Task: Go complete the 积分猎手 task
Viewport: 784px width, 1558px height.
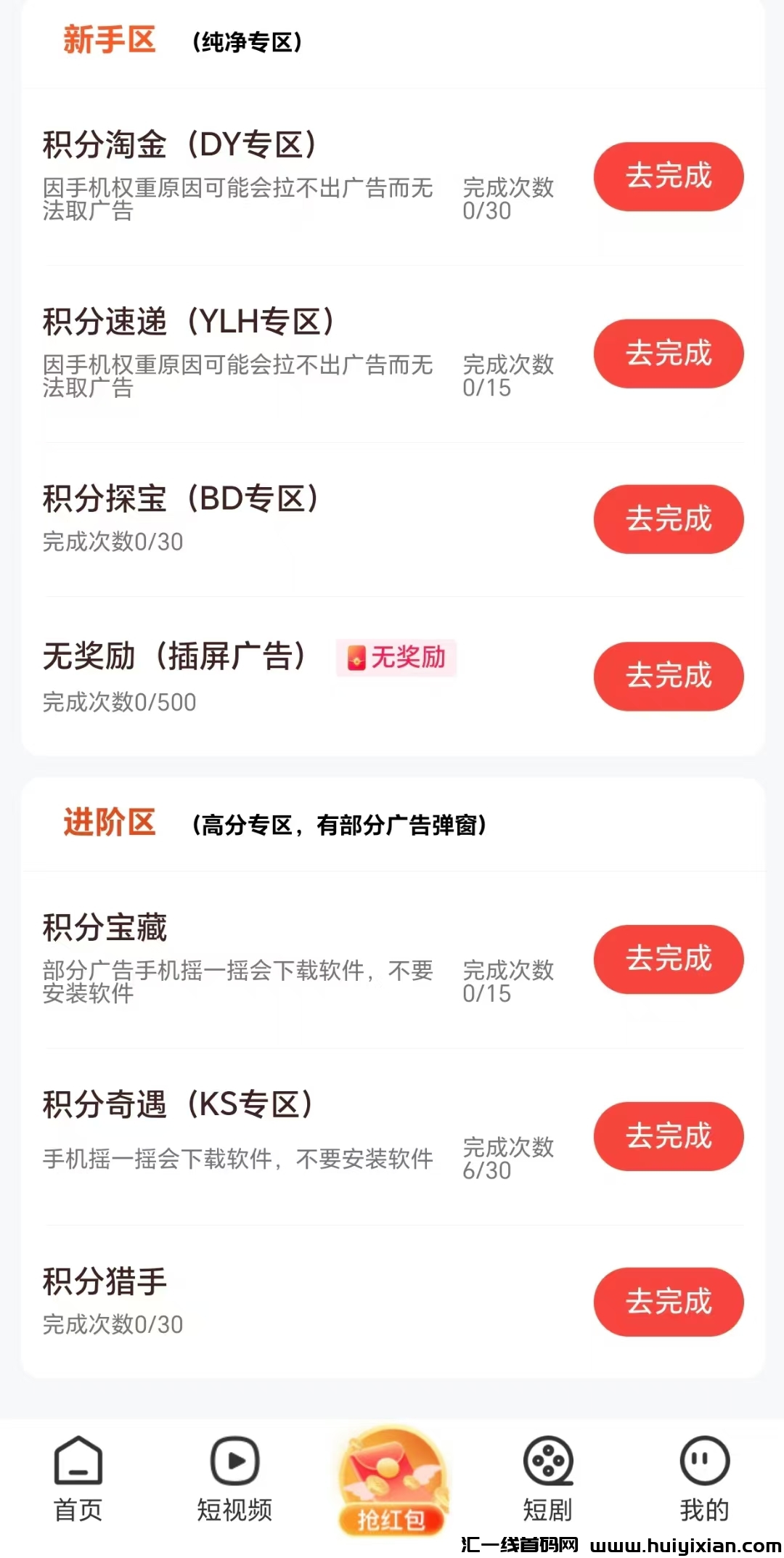Action: [669, 1302]
